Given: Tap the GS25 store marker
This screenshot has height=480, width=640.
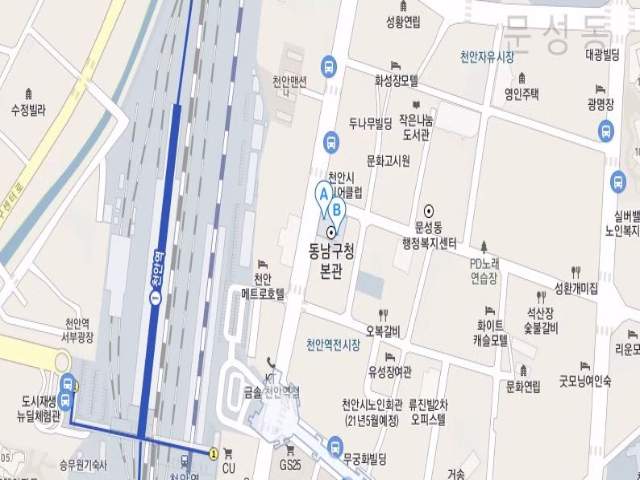Looking at the screenshot, I should click(290, 451).
